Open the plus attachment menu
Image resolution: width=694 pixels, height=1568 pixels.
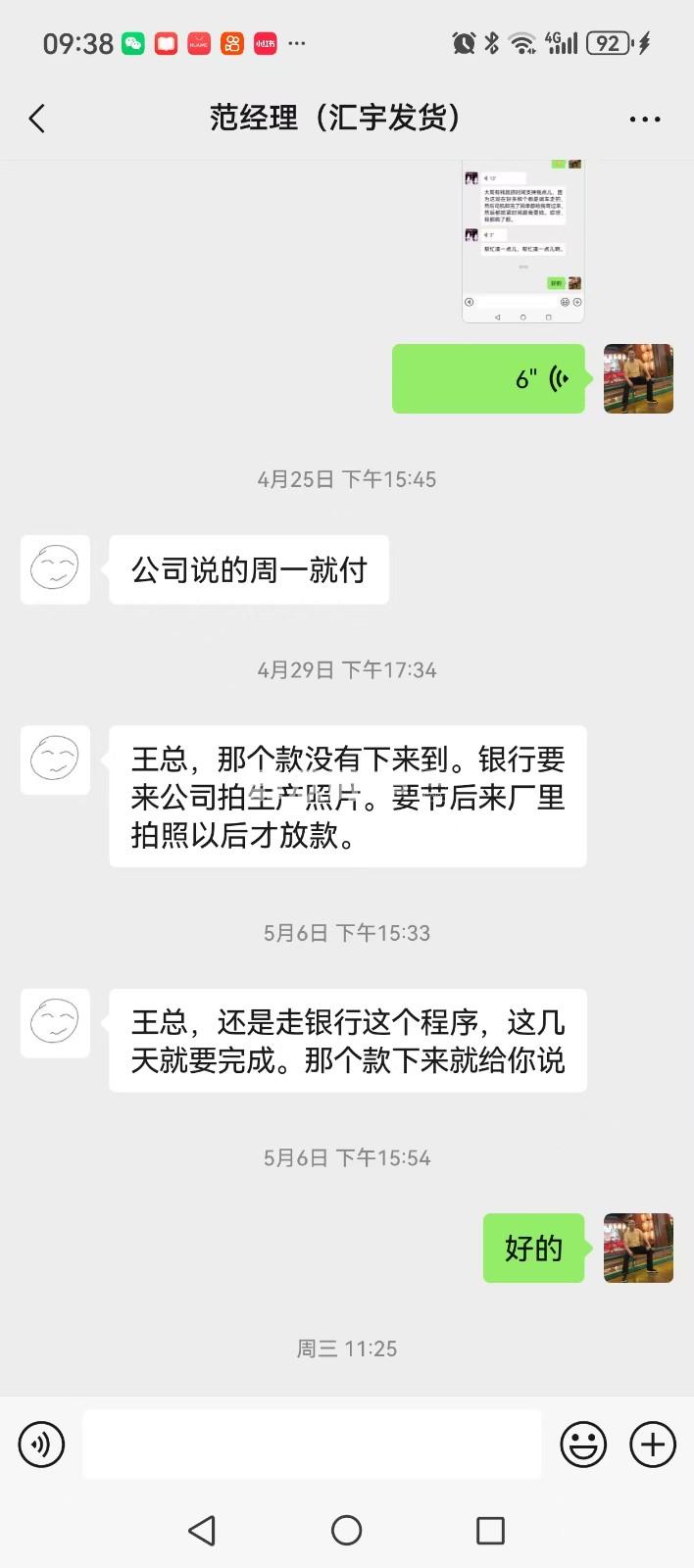pos(653,1445)
